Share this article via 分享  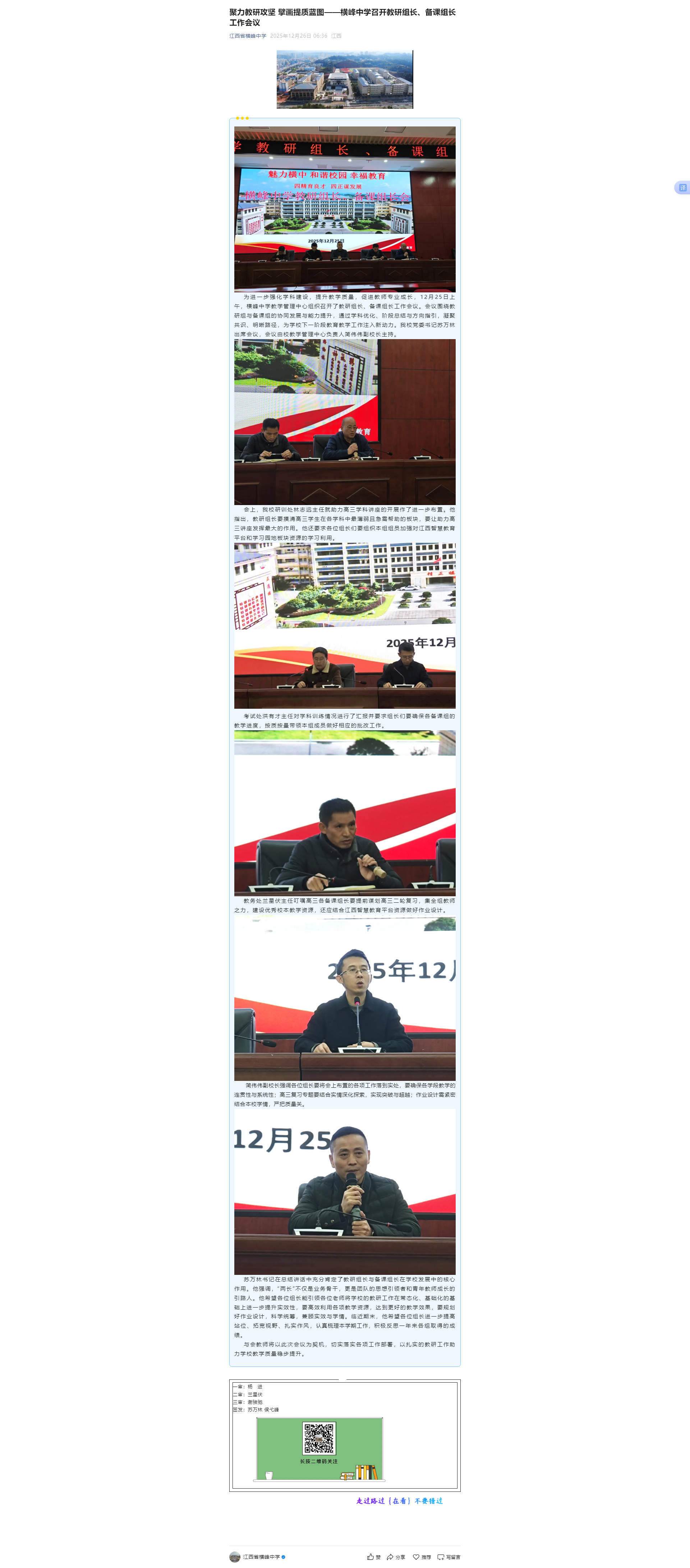(396, 1557)
